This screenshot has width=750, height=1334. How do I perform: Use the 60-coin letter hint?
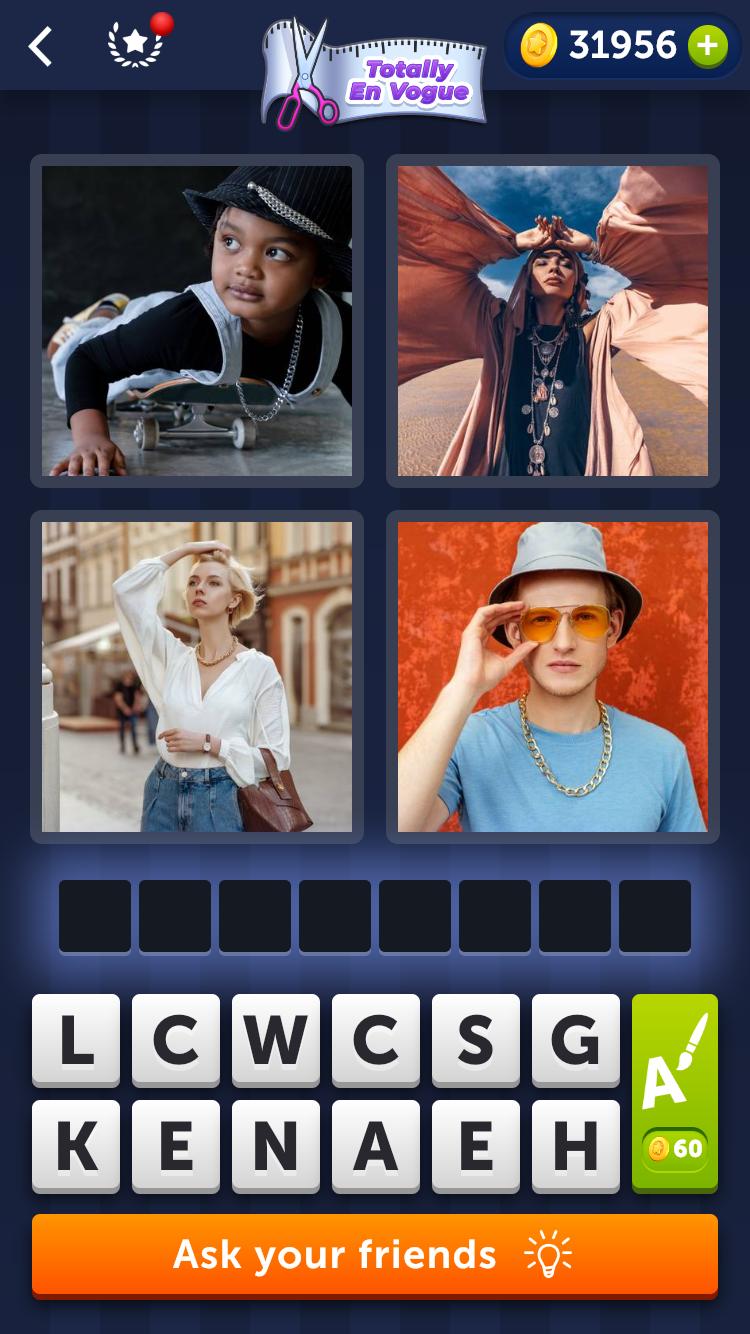(x=675, y=1093)
